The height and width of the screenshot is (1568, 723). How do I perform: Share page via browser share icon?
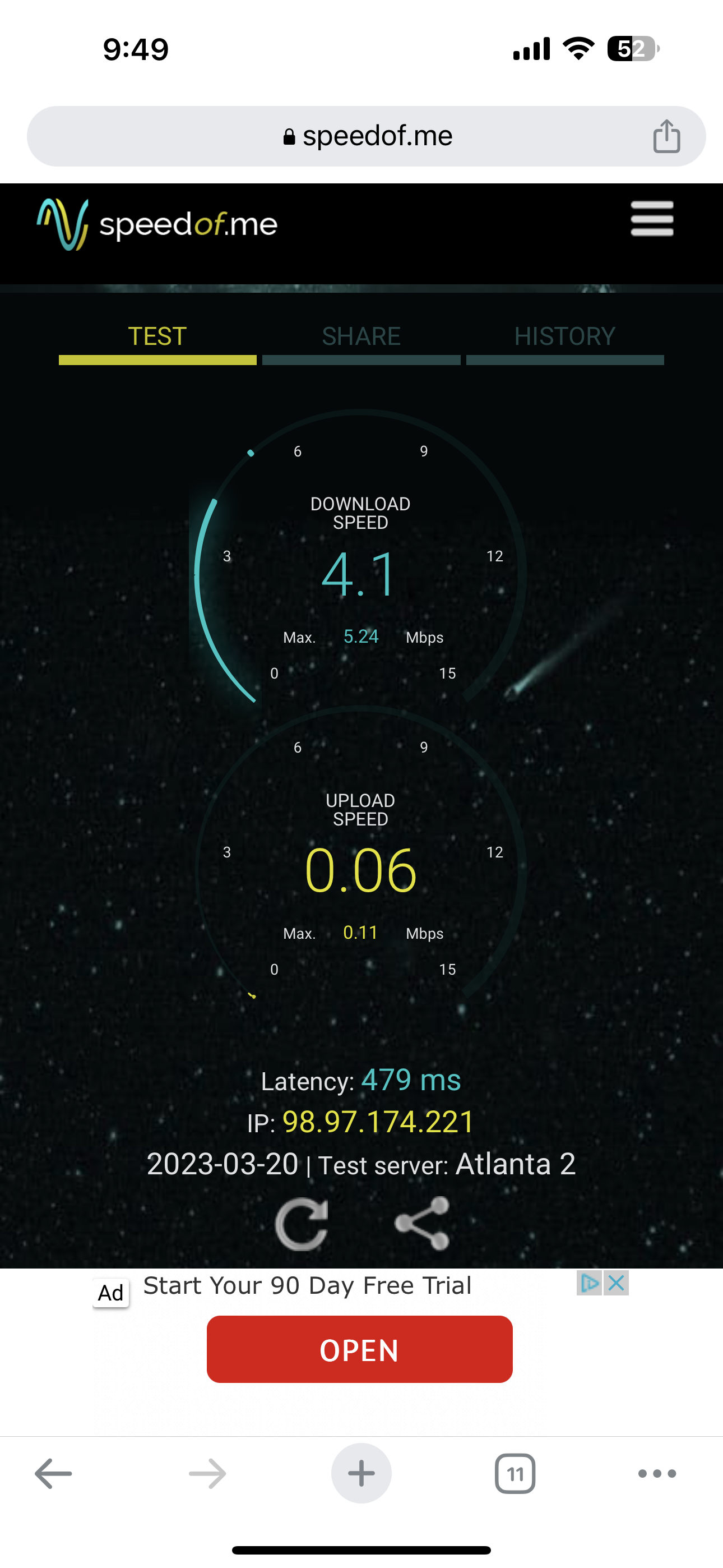(x=666, y=136)
